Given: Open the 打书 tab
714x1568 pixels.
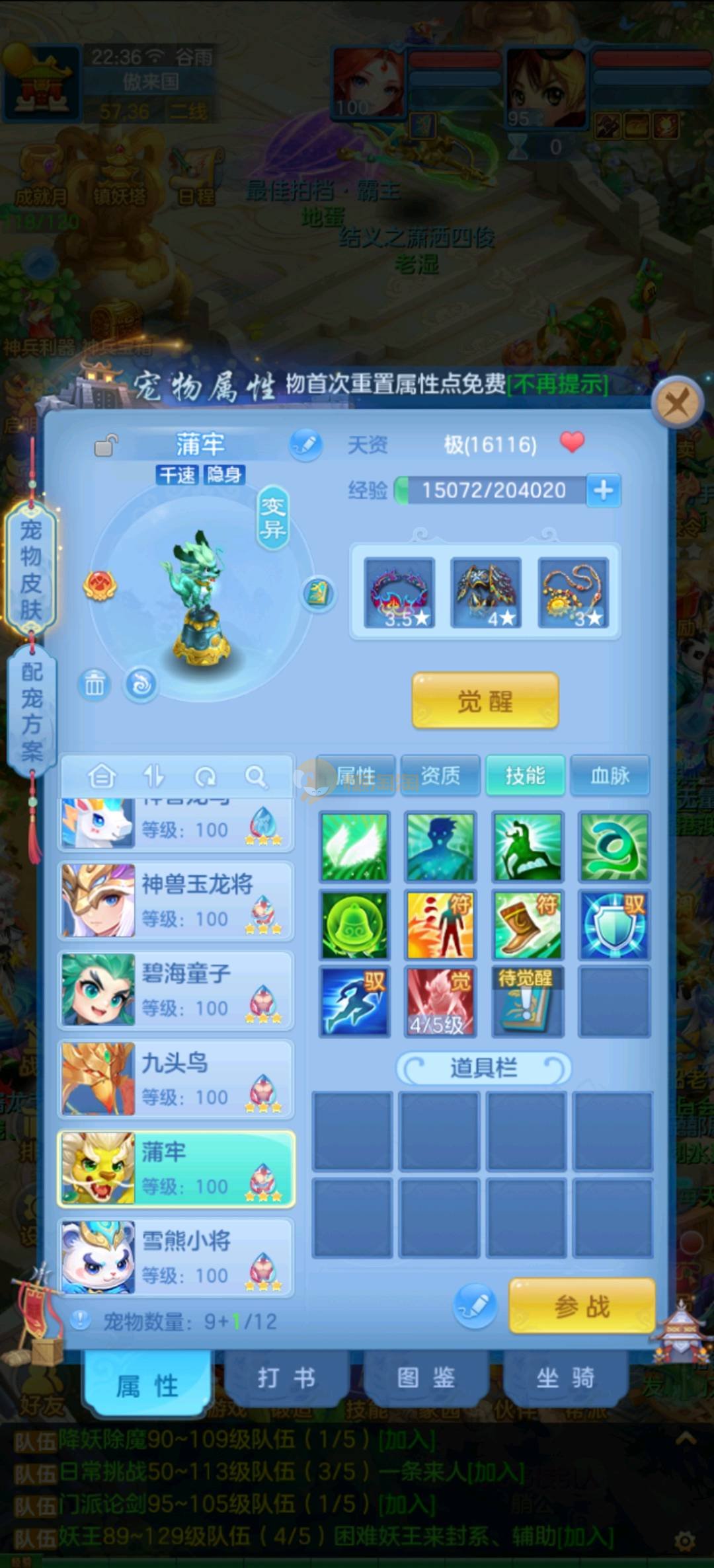Looking at the screenshot, I should pyautogui.click(x=286, y=1378).
